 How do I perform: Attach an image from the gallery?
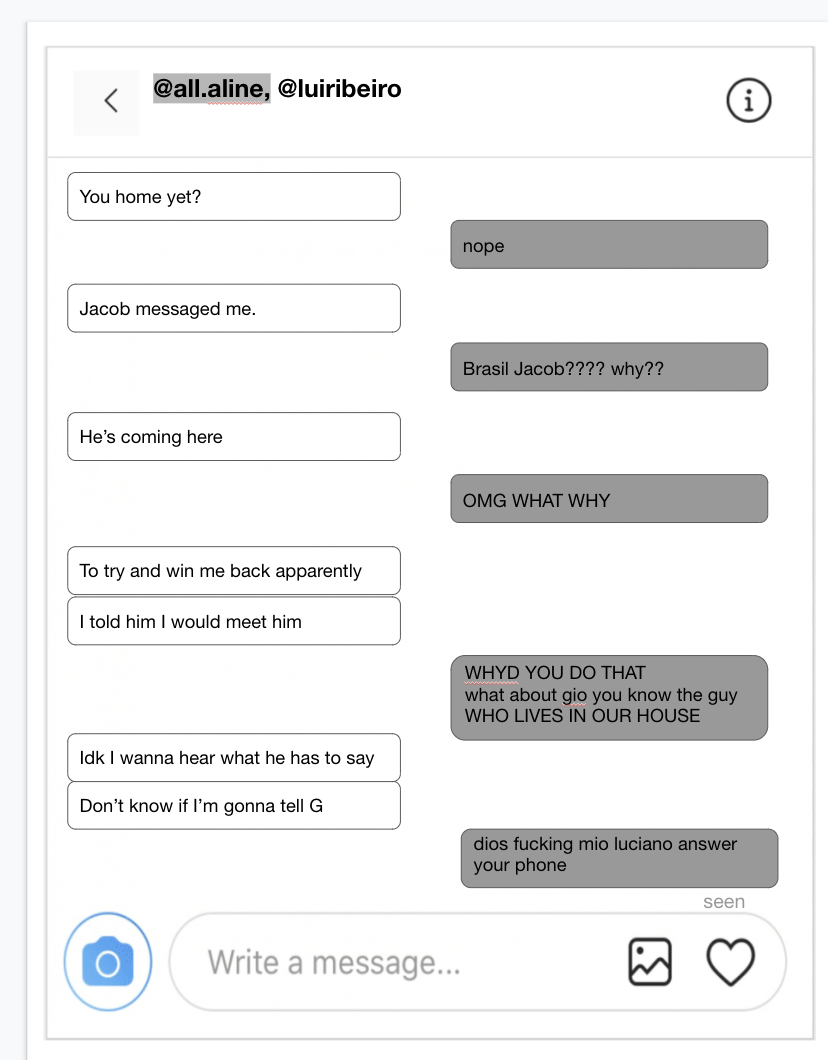click(650, 963)
